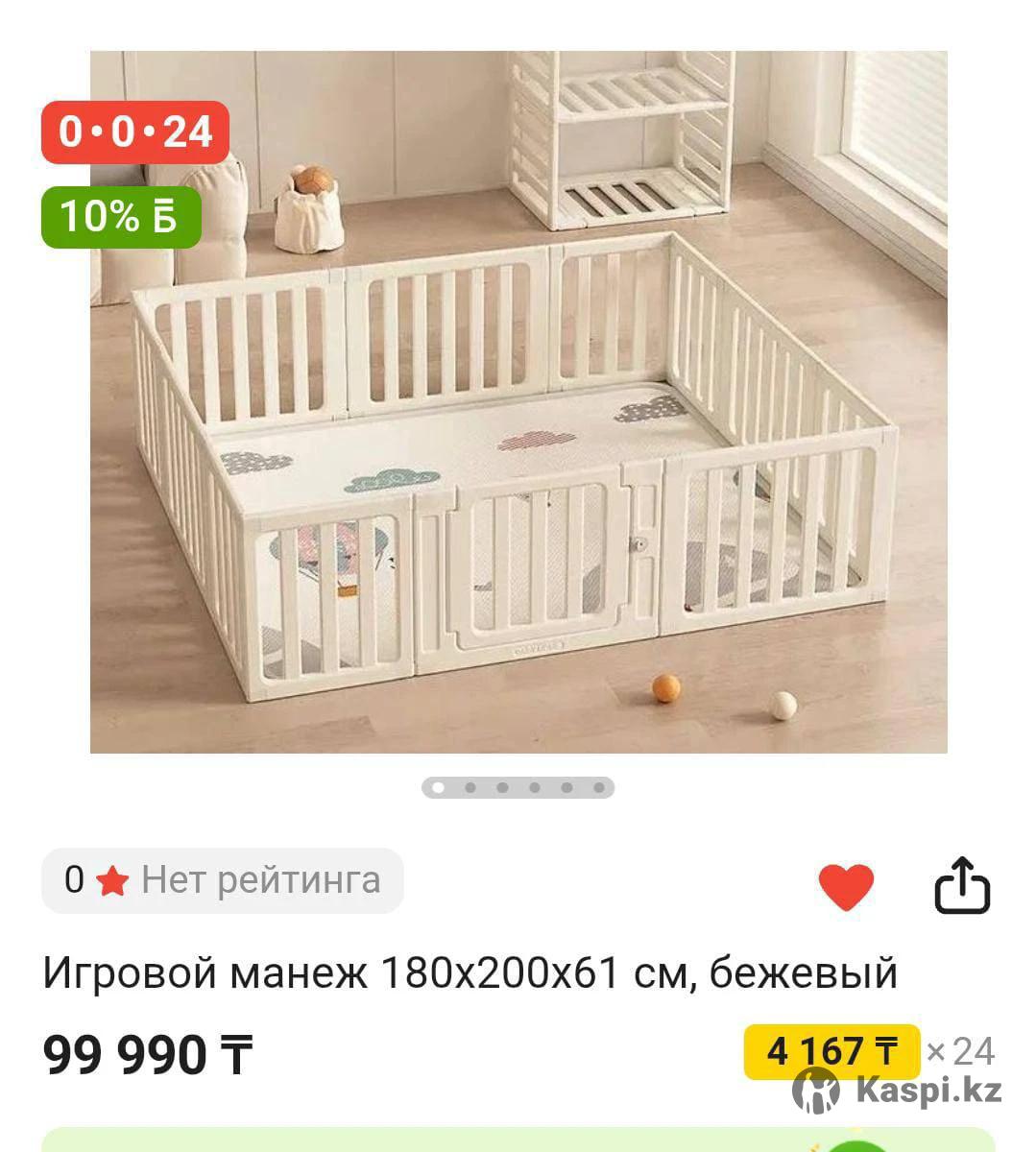Image resolution: width=1036 pixels, height=1152 pixels.
Task: Remove the playpen from favorites
Action: (x=846, y=885)
